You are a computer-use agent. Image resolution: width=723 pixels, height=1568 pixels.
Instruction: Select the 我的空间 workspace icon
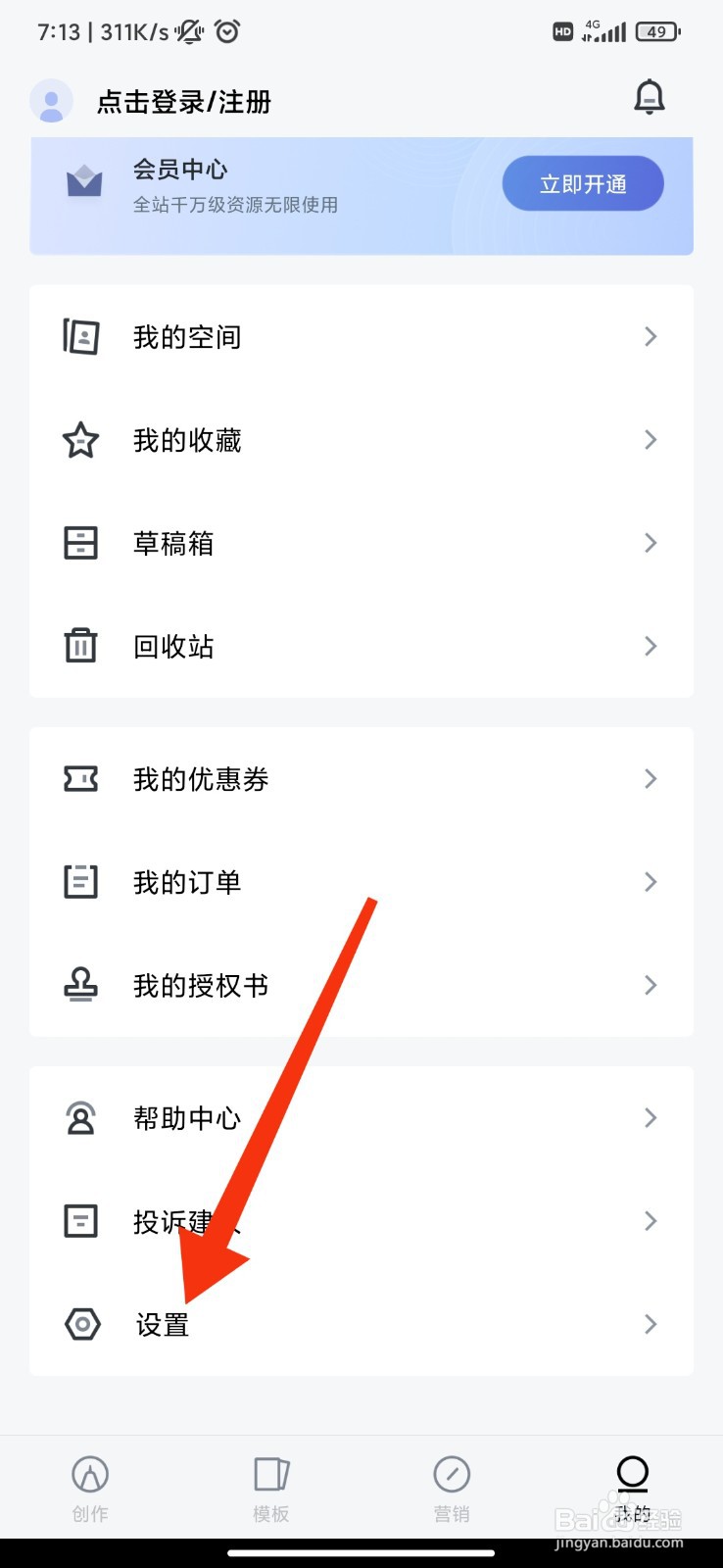(81, 336)
